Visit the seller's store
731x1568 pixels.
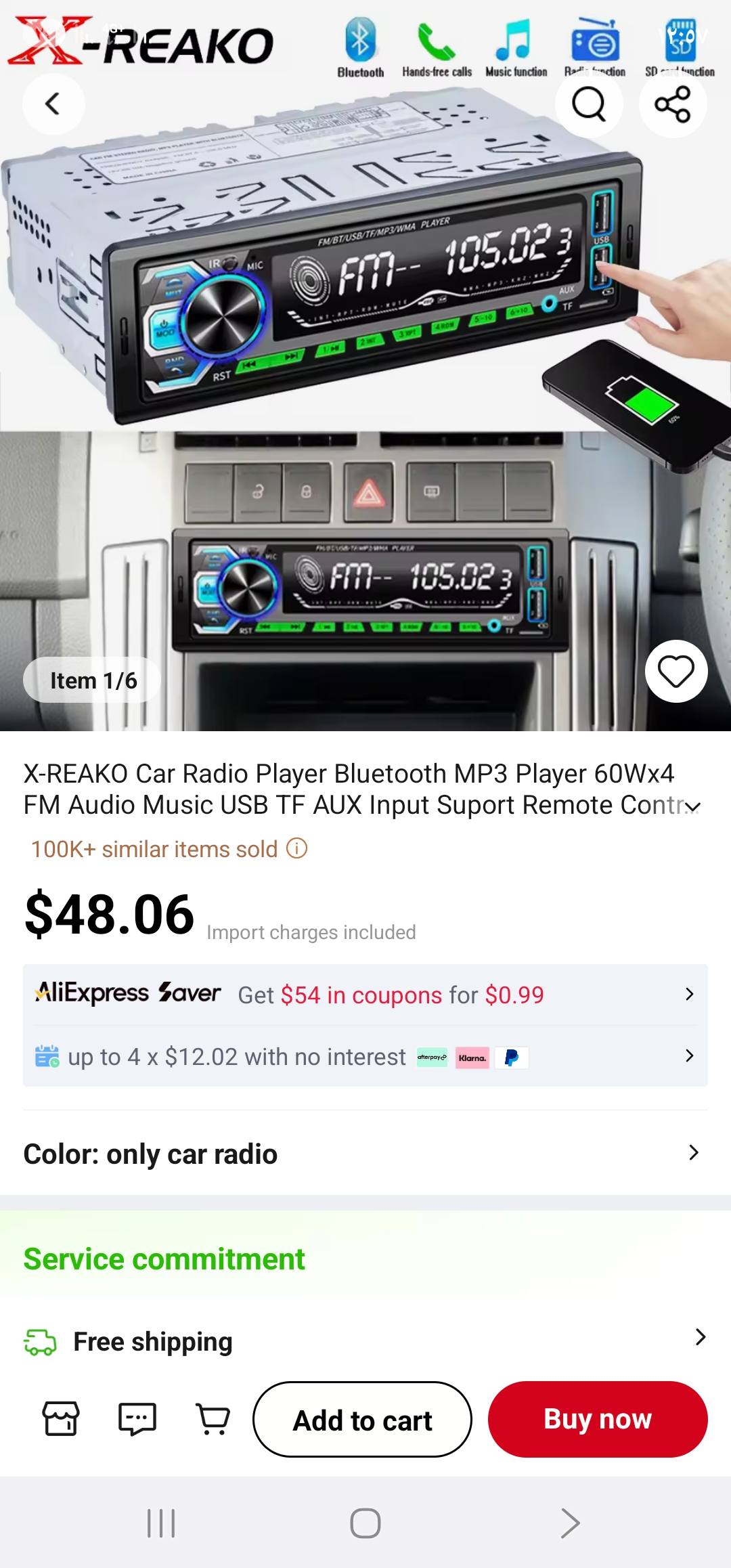(61, 1419)
